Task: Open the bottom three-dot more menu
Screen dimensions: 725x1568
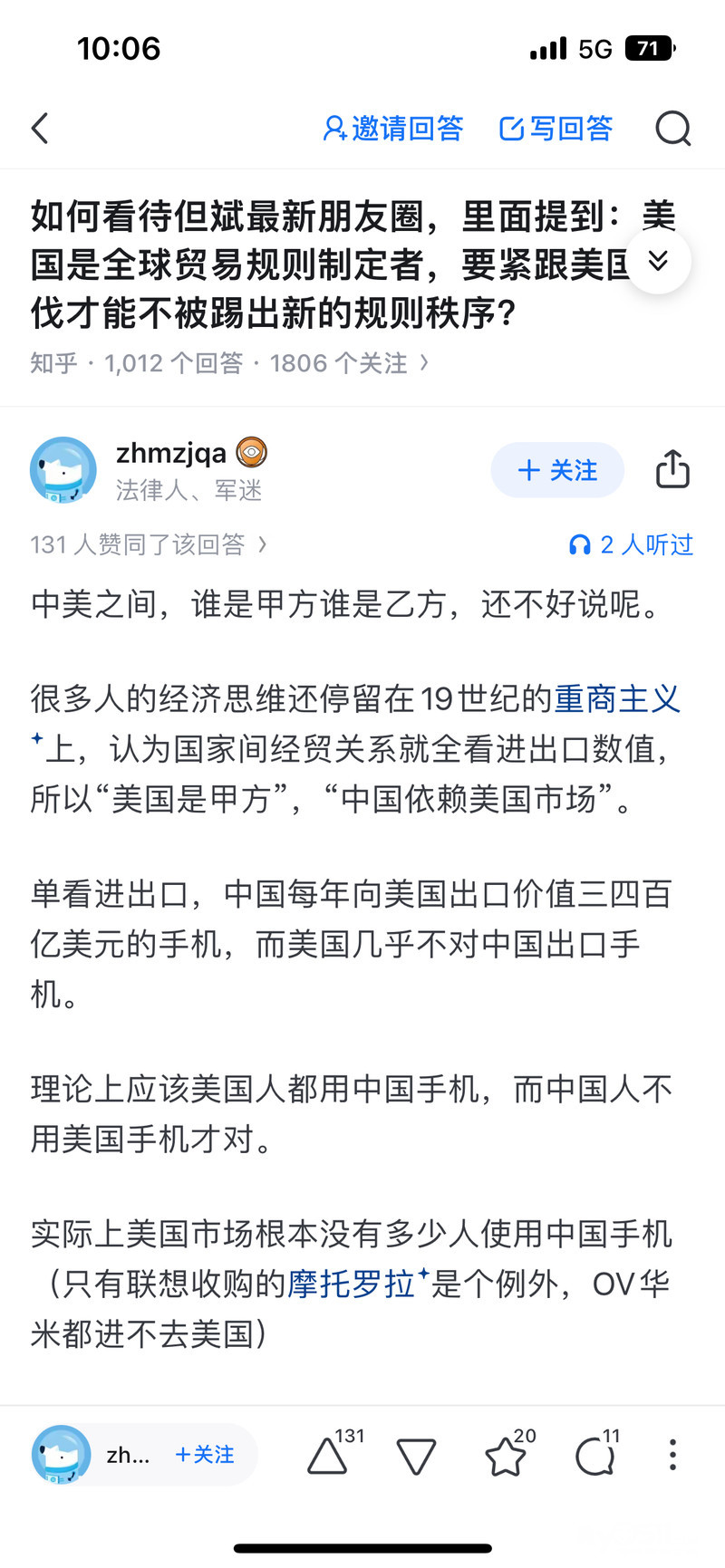Action: [x=672, y=1455]
